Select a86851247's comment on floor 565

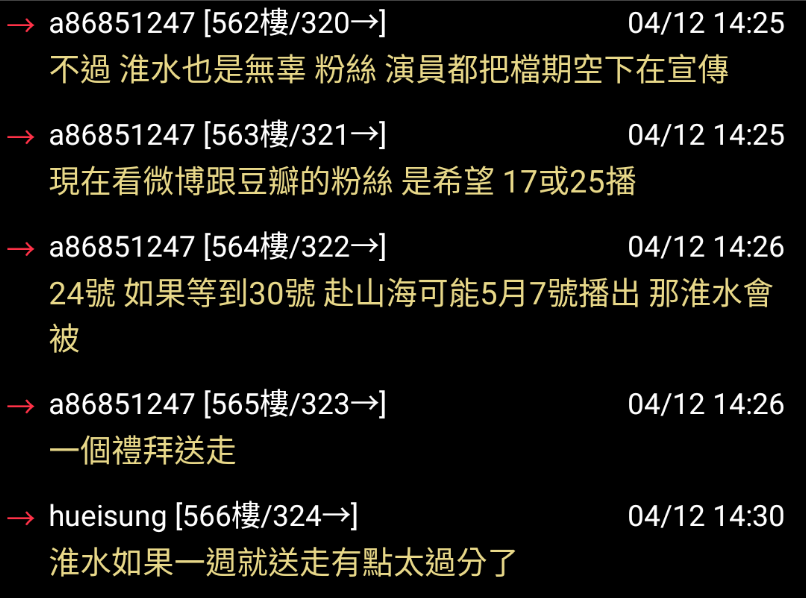point(142,450)
